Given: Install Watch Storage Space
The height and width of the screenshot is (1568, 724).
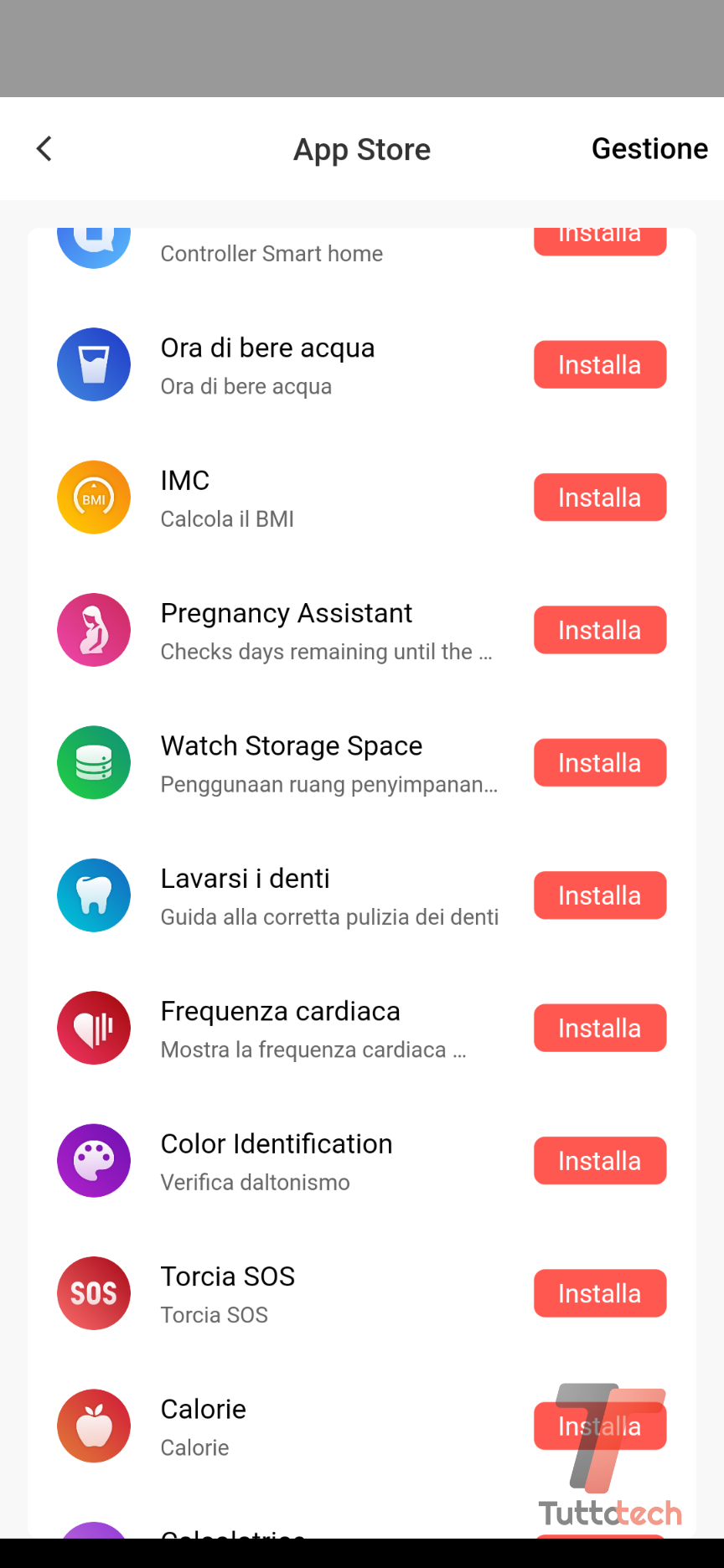Looking at the screenshot, I should [600, 763].
